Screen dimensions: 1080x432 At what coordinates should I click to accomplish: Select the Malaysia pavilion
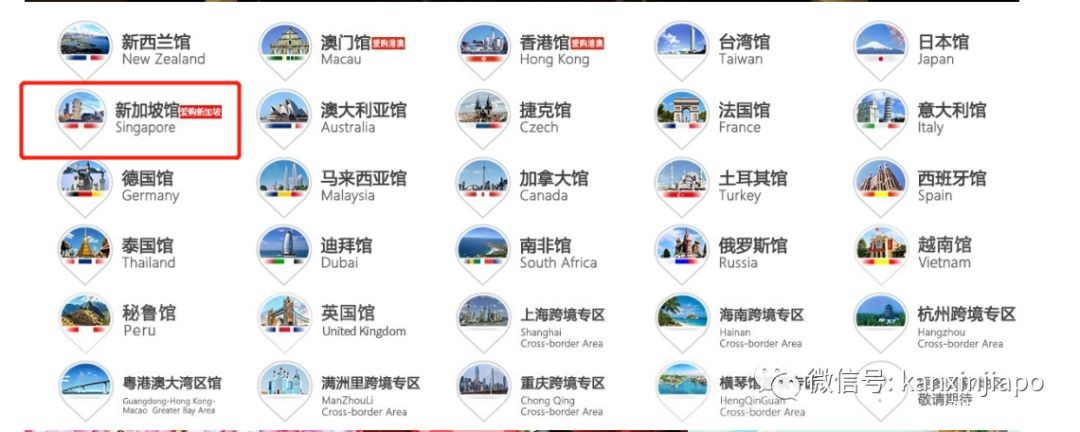point(330,185)
